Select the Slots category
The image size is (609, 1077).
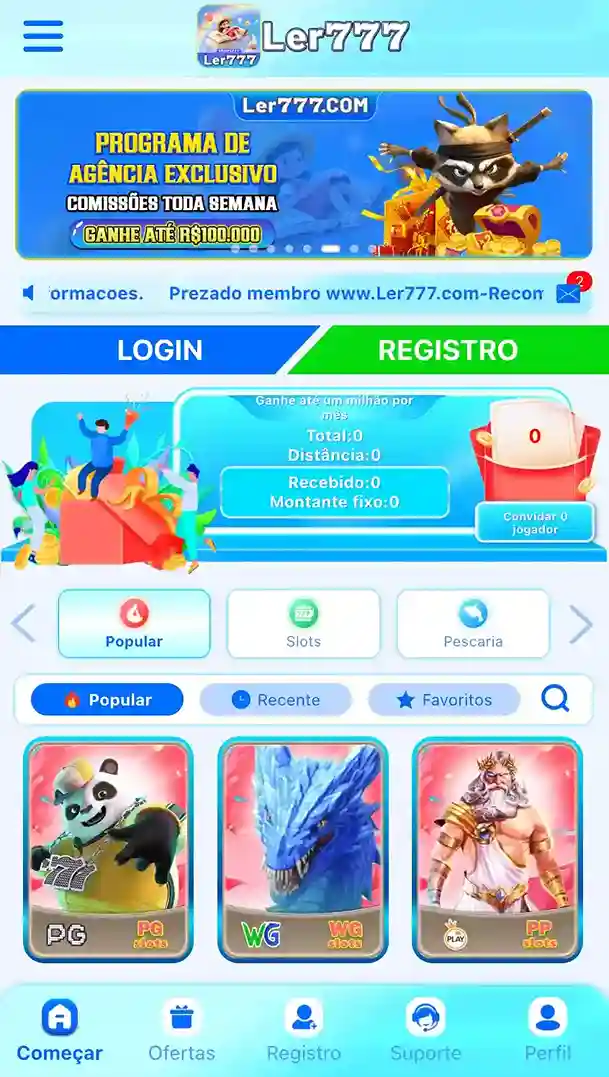(x=303, y=624)
